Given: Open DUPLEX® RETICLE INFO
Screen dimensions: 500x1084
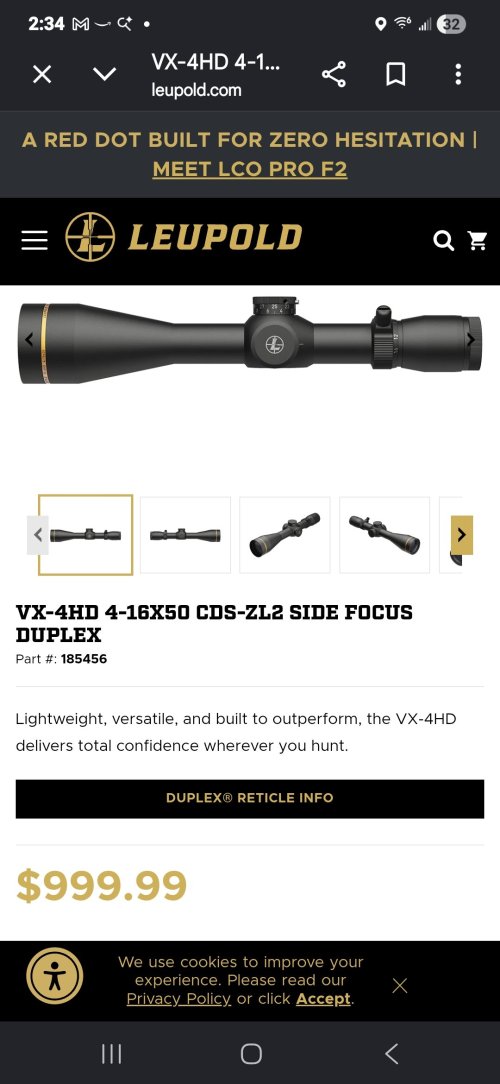Looking at the screenshot, I should pyautogui.click(x=250, y=798).
